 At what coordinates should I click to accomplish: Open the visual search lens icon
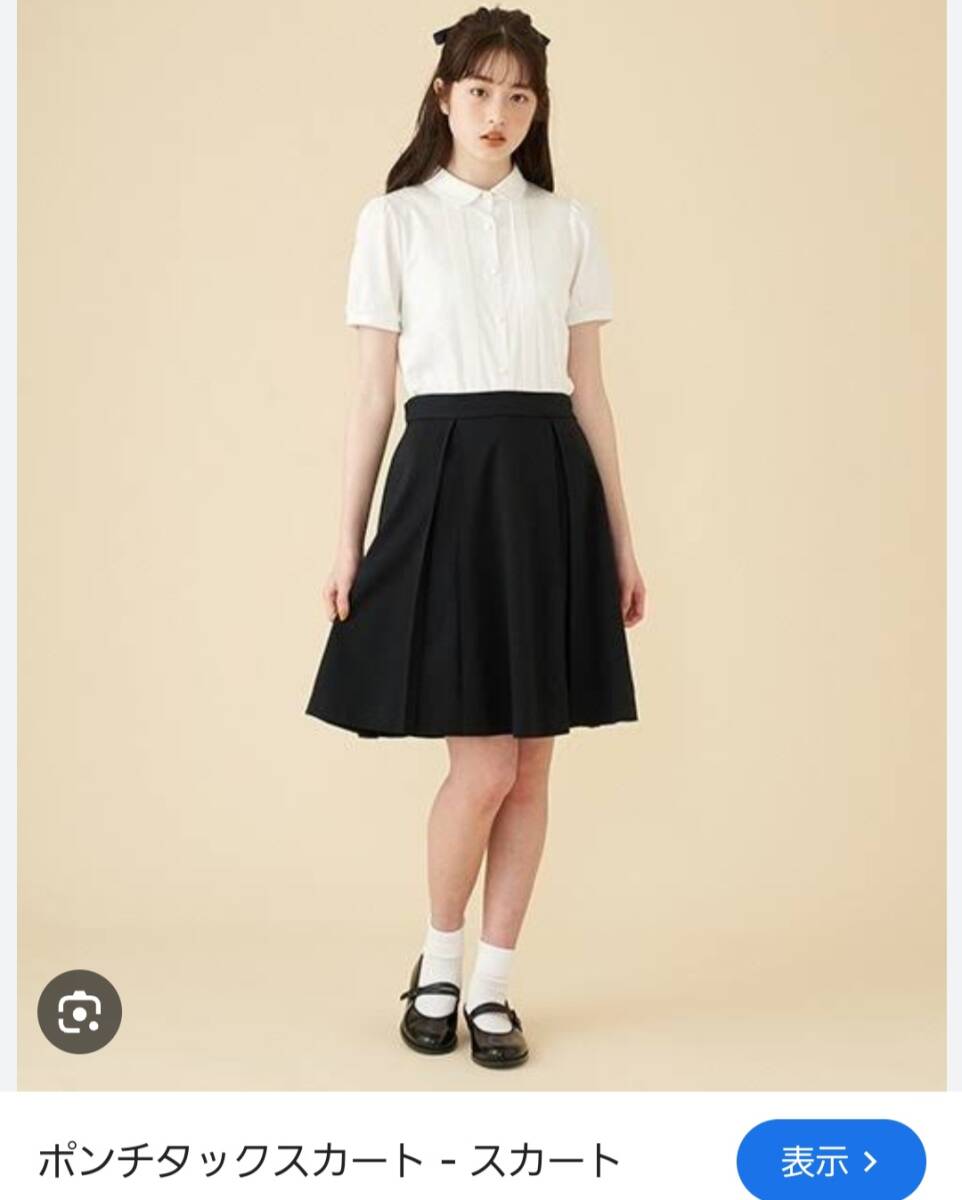pos(80,1012)
